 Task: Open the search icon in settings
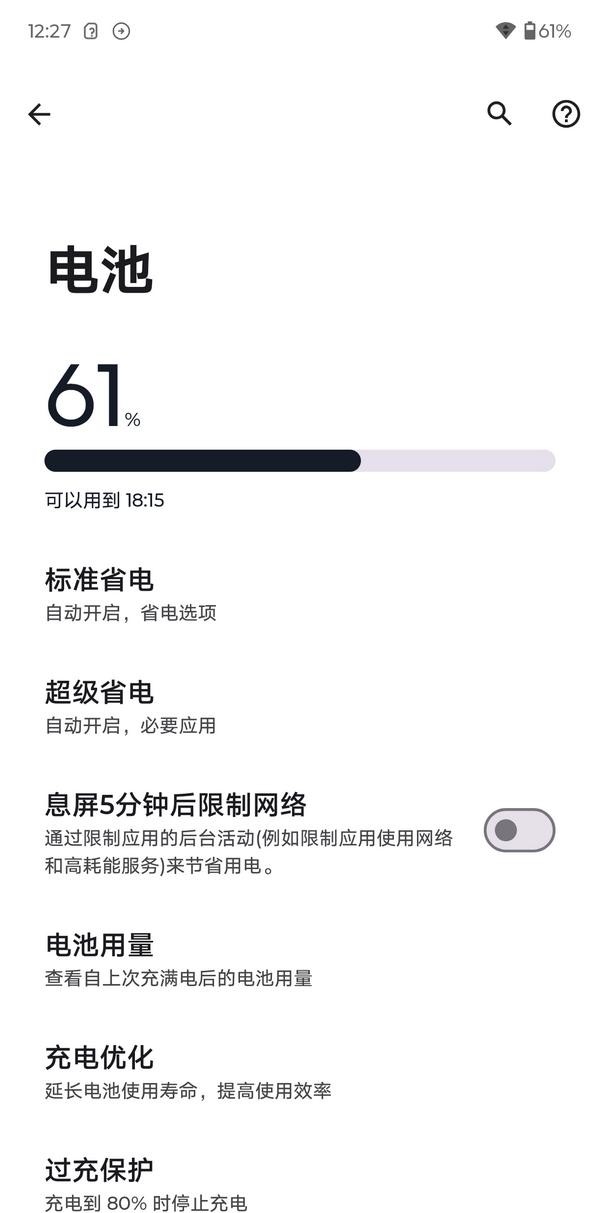499,114
